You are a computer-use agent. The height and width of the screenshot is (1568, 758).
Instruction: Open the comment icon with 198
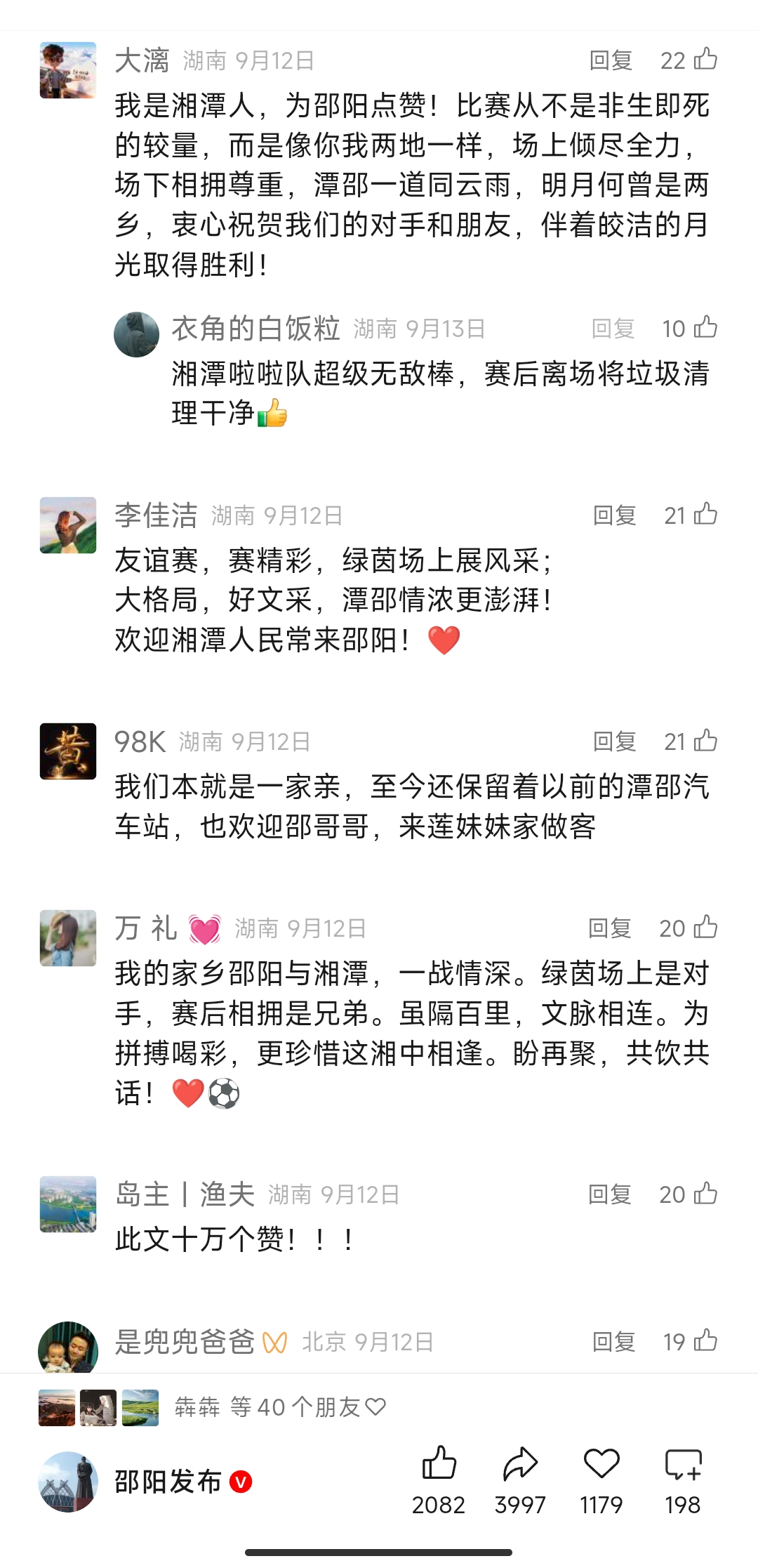(x=682, y=1464)
